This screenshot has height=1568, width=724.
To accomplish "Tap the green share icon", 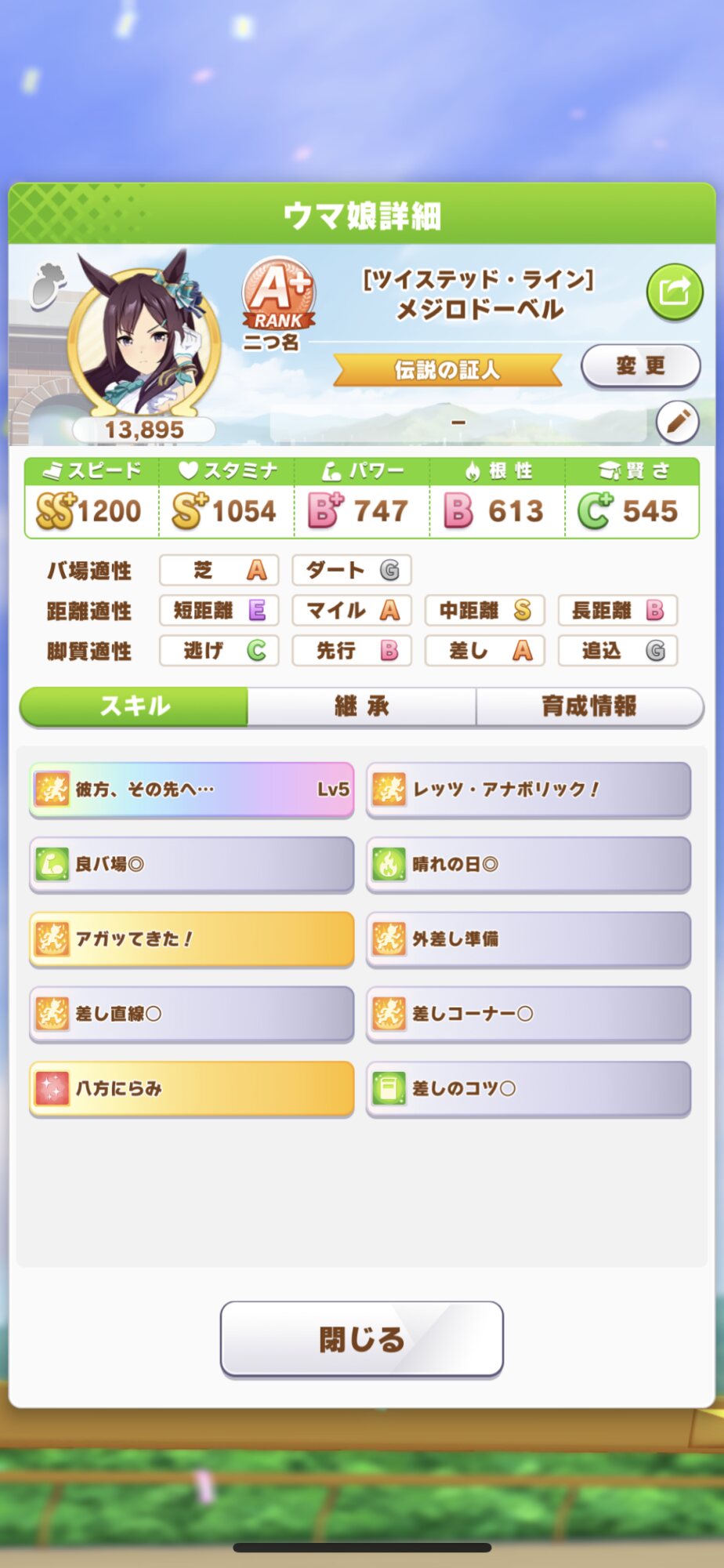I will 674,292.
